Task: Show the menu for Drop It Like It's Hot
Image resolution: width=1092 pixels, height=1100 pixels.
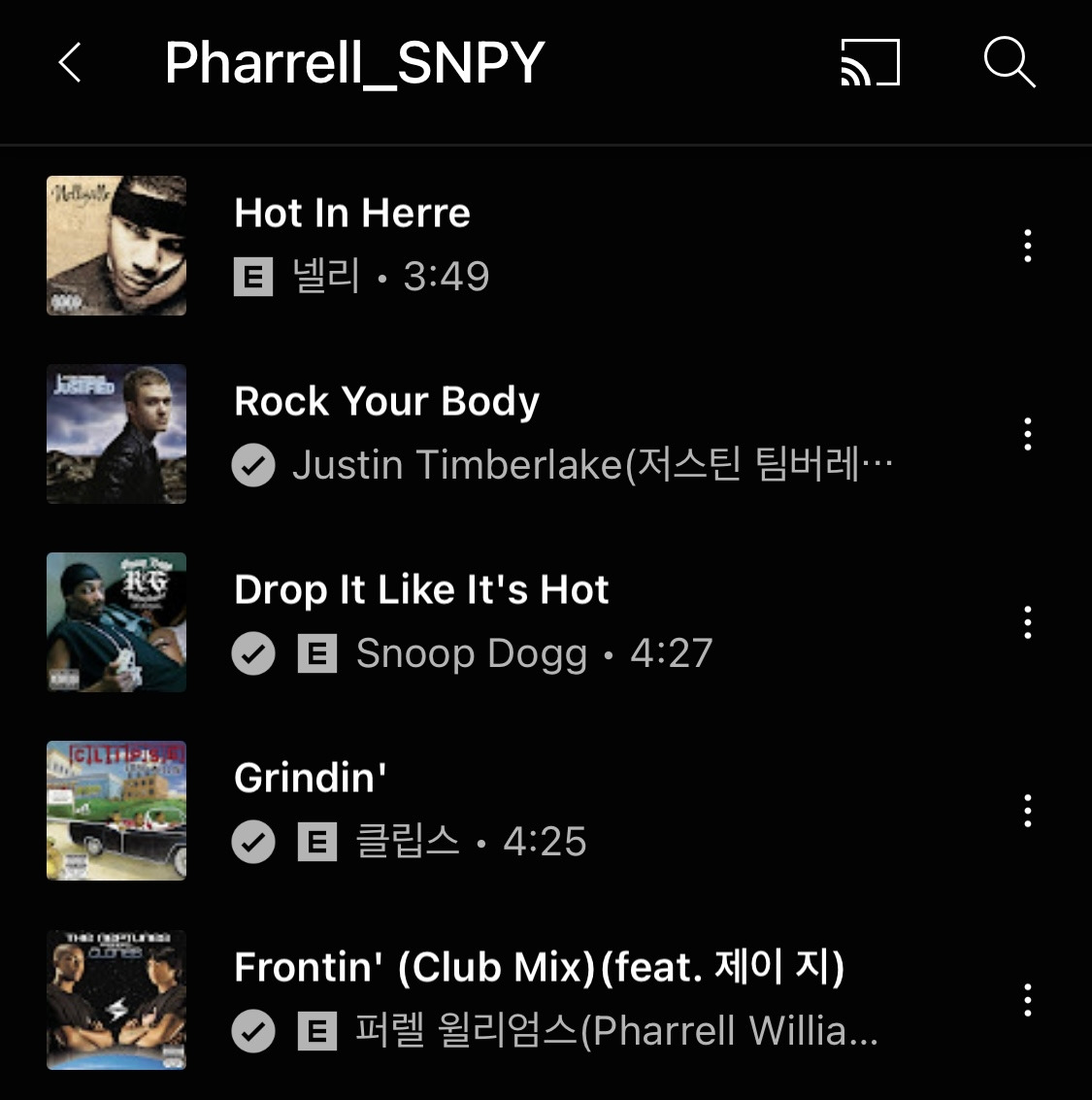Action: [x=1027, y=622]
